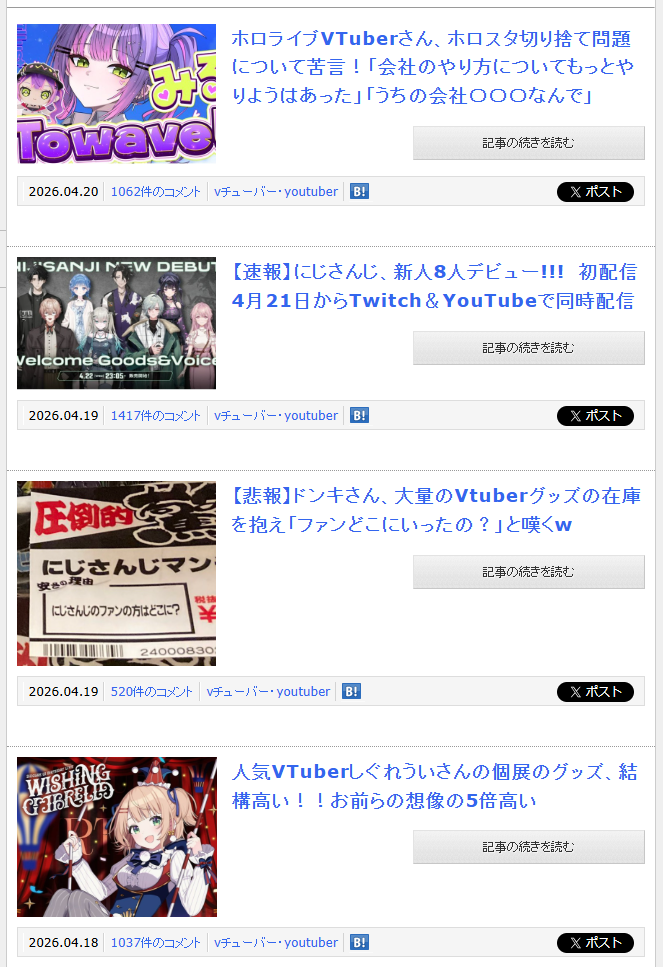663x967 pixels.
Task: View the 1062件のコメント link
Action: (x=155, y=191)
